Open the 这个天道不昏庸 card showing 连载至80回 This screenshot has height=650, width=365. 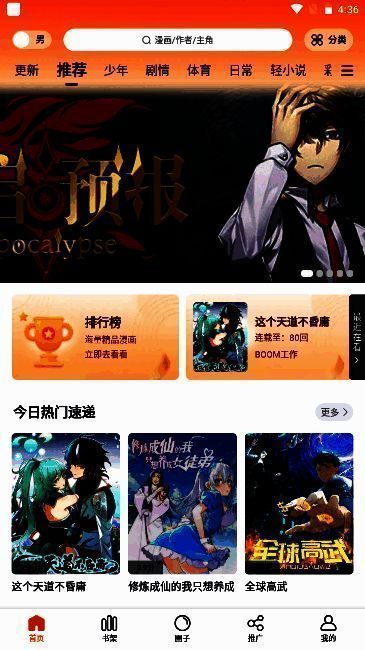coord(268,337)
